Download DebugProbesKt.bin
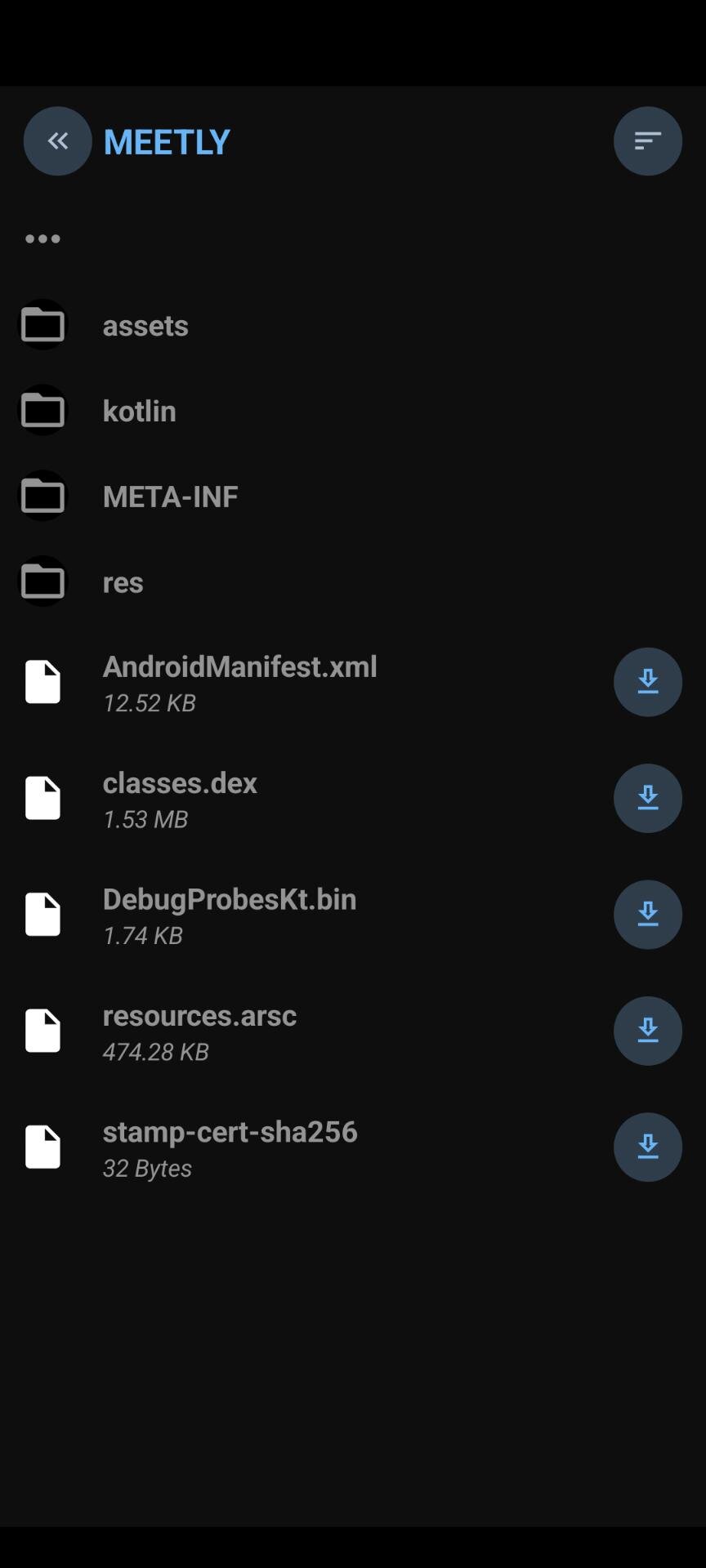 (x=648, y=915)
